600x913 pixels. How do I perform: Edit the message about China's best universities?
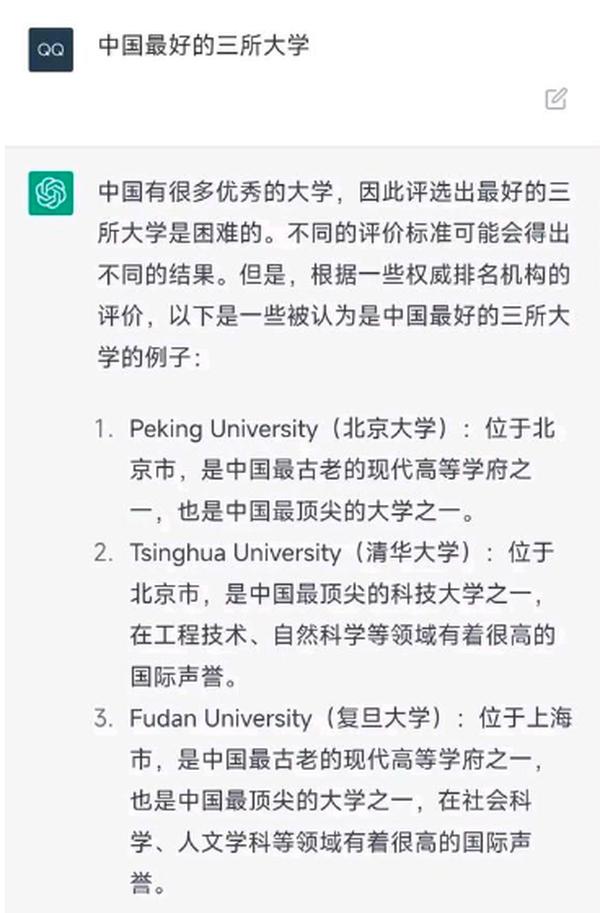point(556,98)
